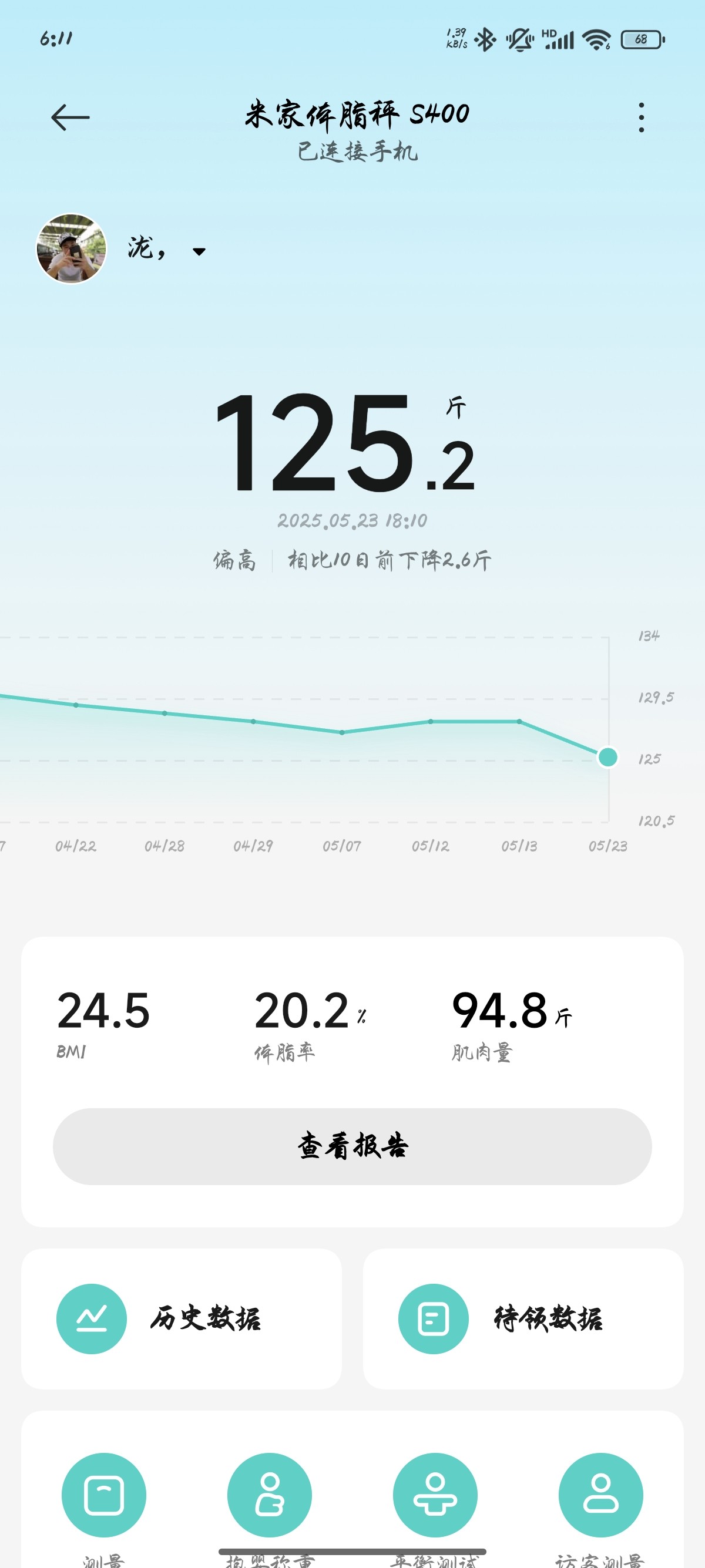Open the three-dot overflow menu

tap(641, 117)
